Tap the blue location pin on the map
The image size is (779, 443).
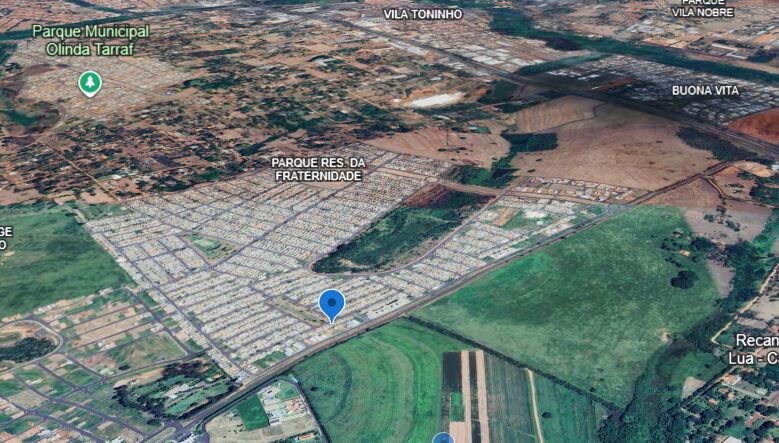point(331,303)
